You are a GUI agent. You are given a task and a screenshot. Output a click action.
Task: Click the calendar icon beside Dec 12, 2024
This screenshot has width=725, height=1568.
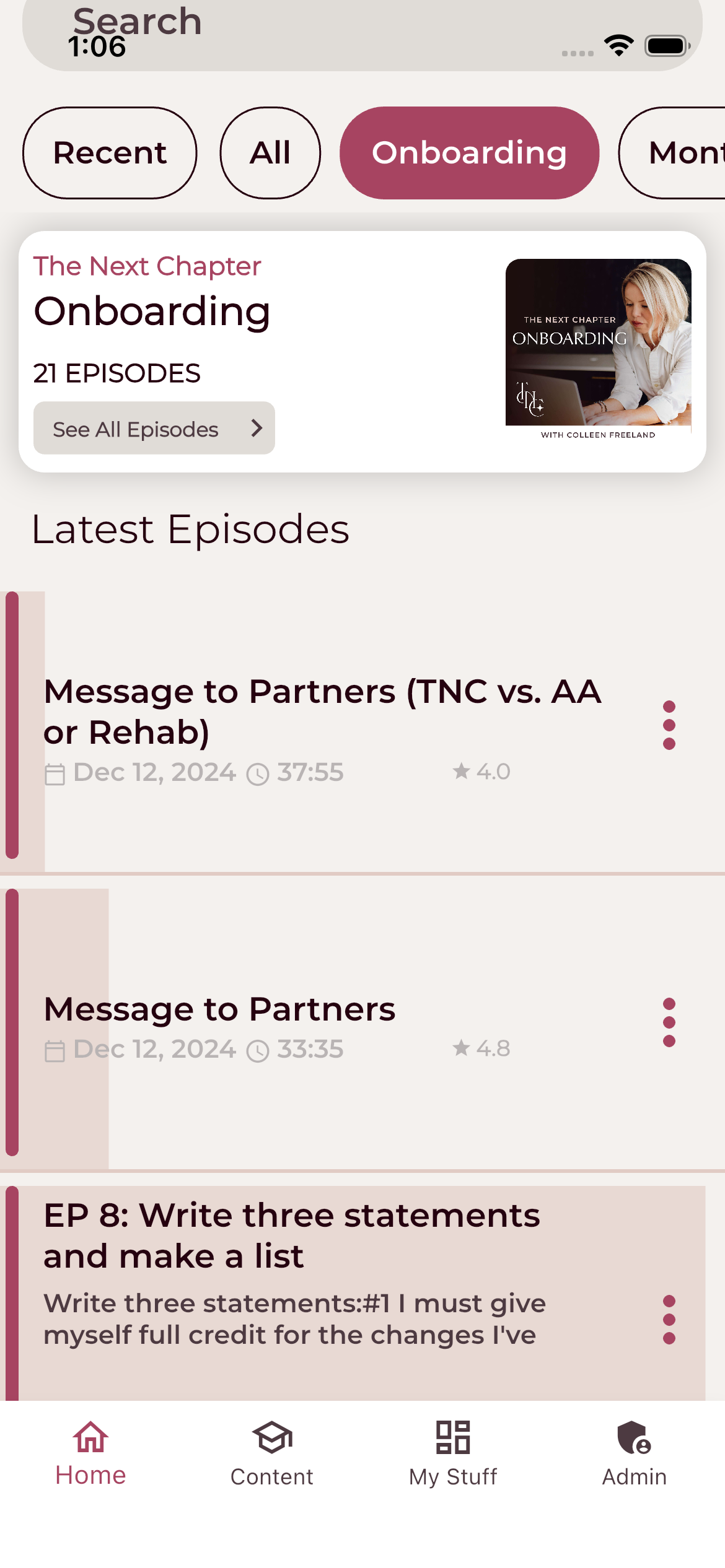[x=56, y=773]
